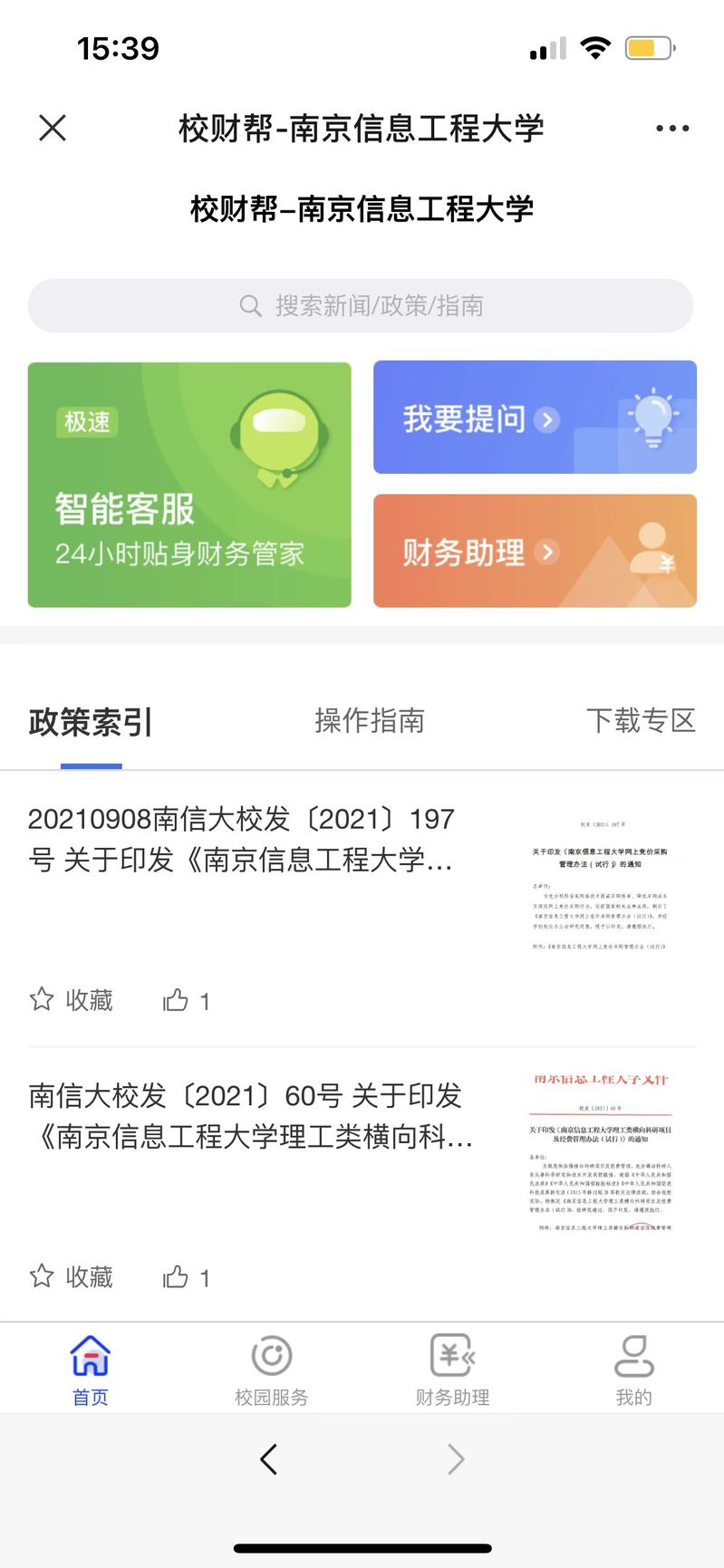724x1568 pixels.
Task: Open the 智能客服 card
Action: (x=189, y=485)
